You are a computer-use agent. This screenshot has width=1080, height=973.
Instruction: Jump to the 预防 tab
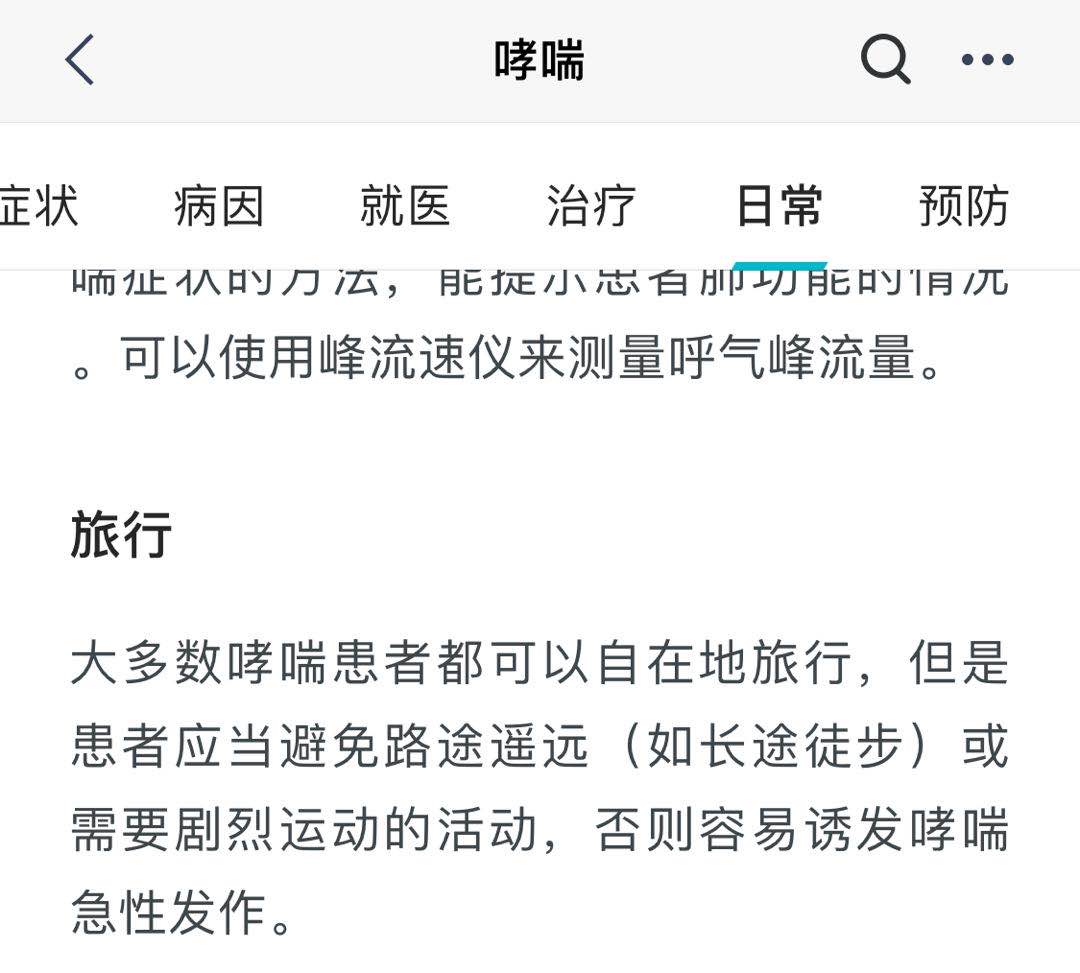(x=964, y=205)
